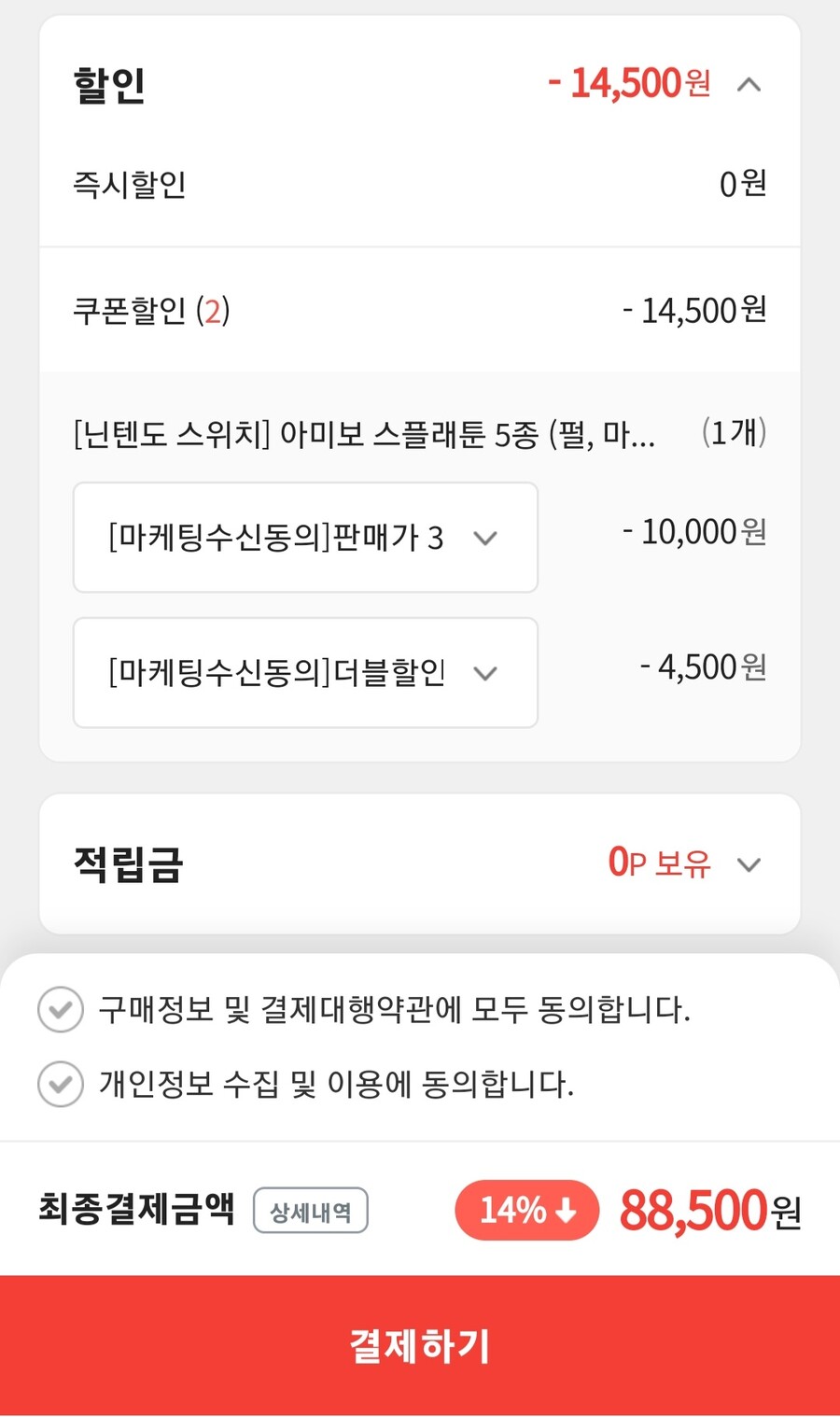Collapse the 할인 discount section
Viewport: 840px width, 1417px height.
coord(749,83)
